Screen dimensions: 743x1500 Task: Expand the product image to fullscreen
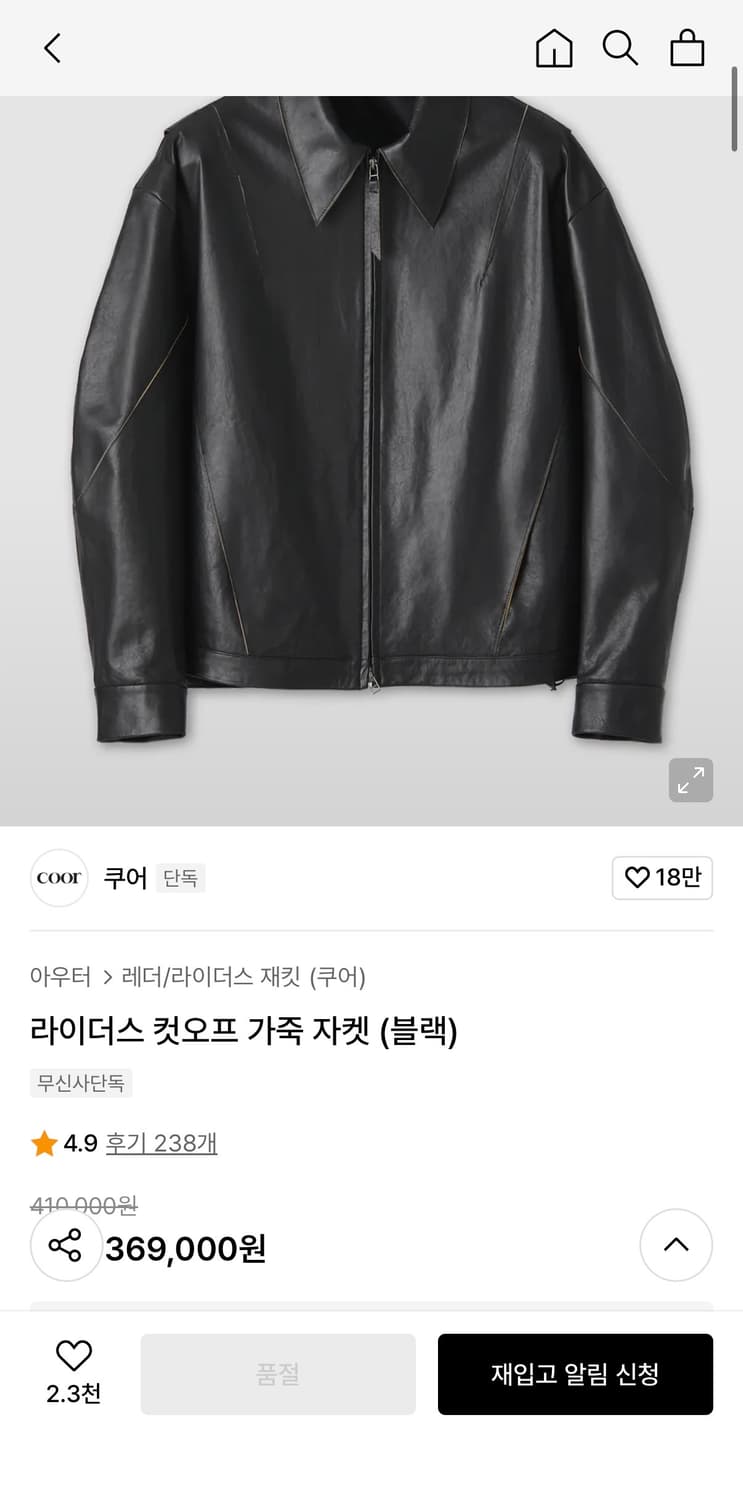click(x=691, y=780)
